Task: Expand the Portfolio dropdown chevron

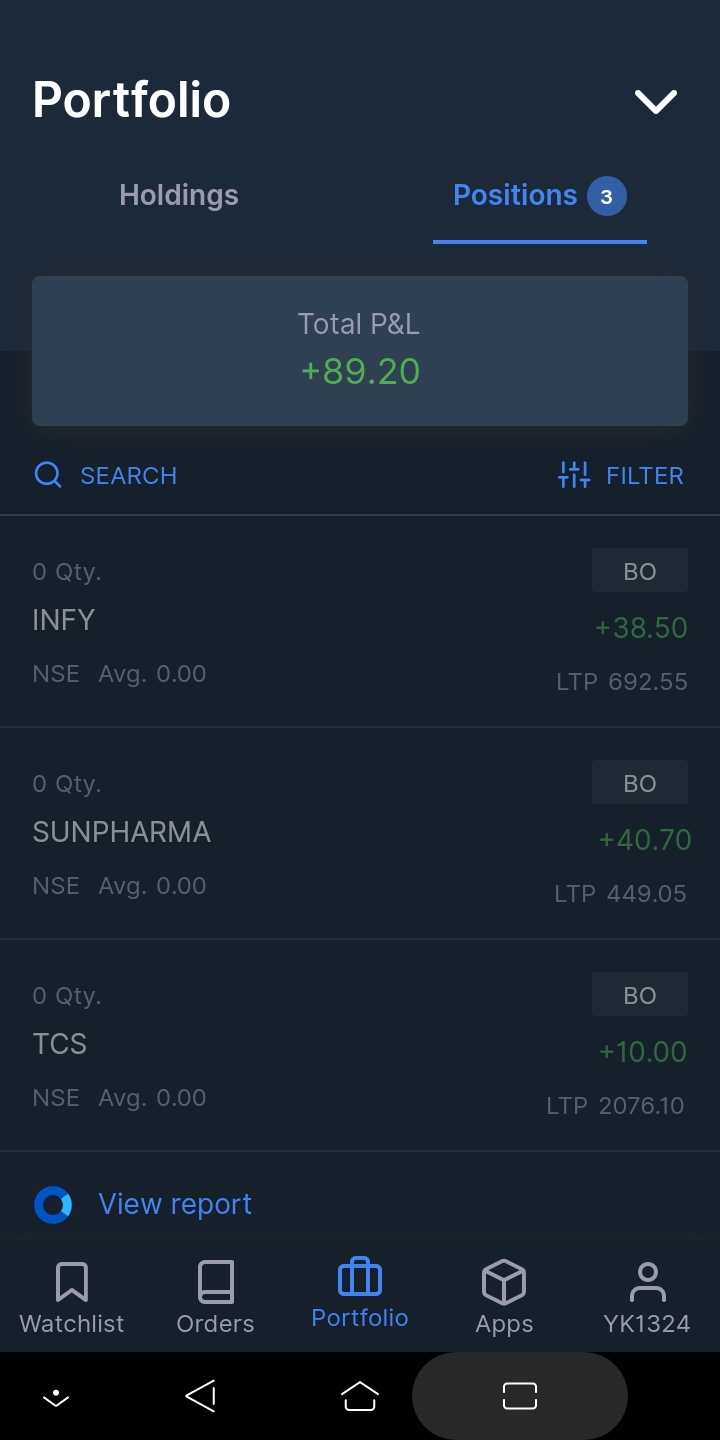Action: coord(656,101)
